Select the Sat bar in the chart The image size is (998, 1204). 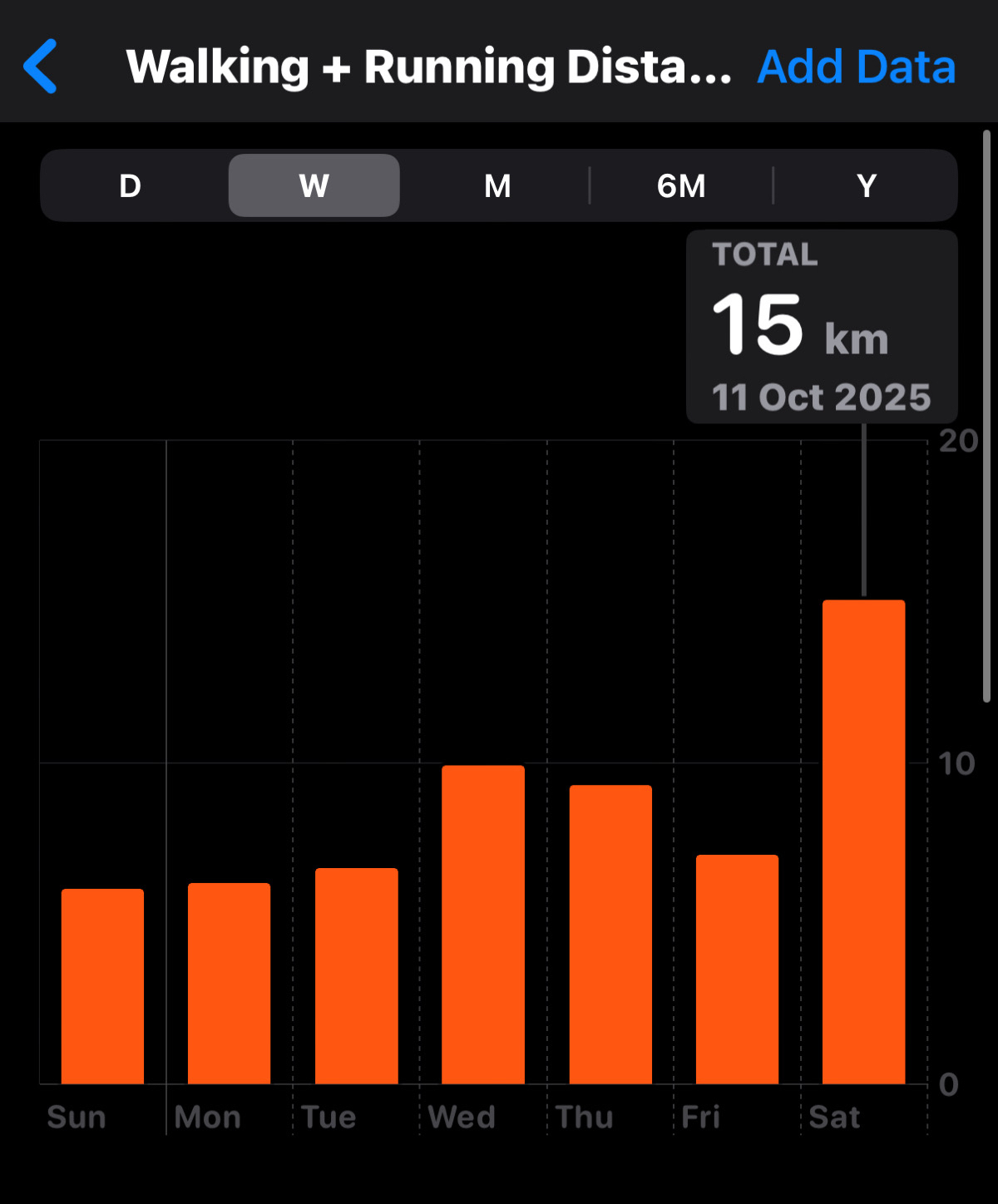tap(863, 841)
